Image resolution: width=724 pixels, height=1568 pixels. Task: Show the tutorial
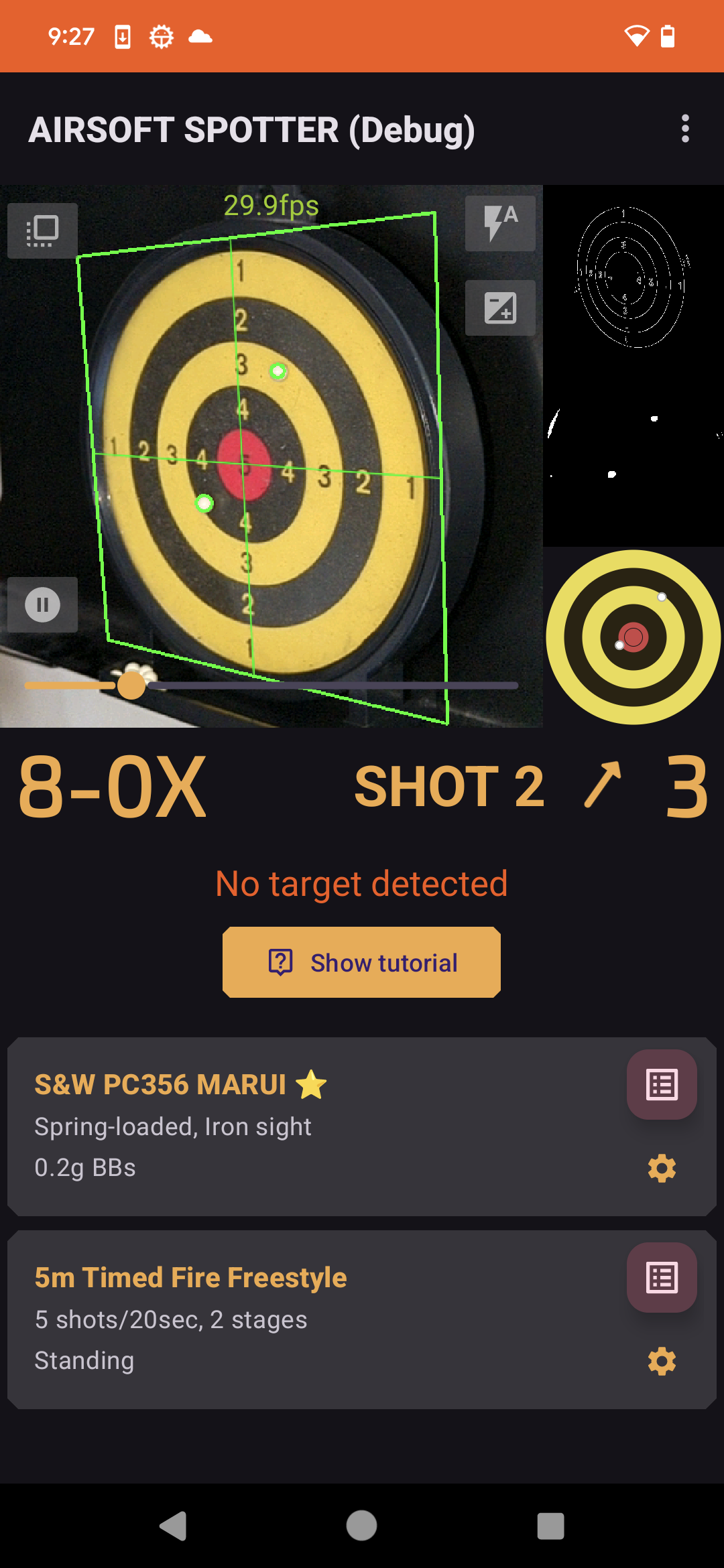point(361,962)
